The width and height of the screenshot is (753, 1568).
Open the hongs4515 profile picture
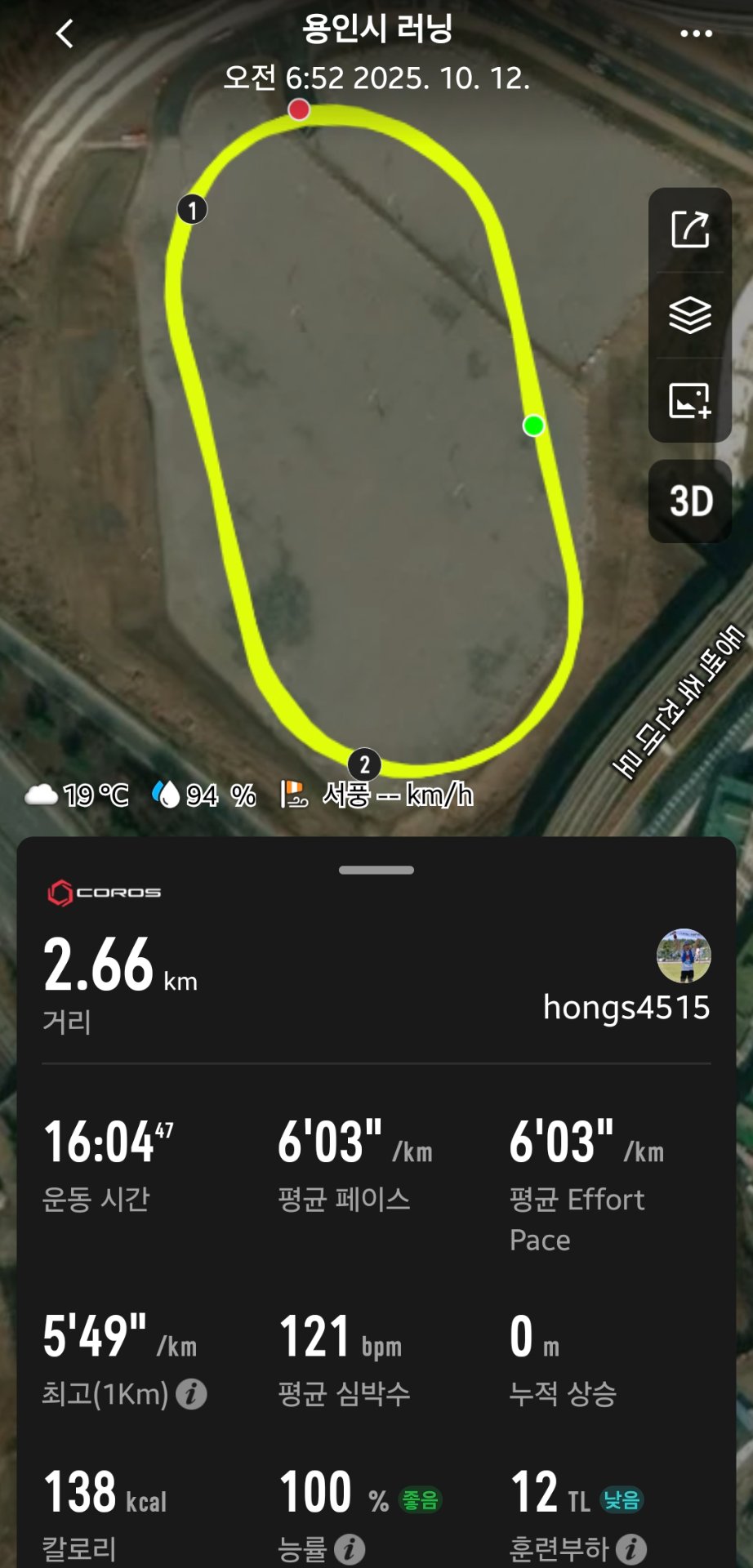[684, 955]
